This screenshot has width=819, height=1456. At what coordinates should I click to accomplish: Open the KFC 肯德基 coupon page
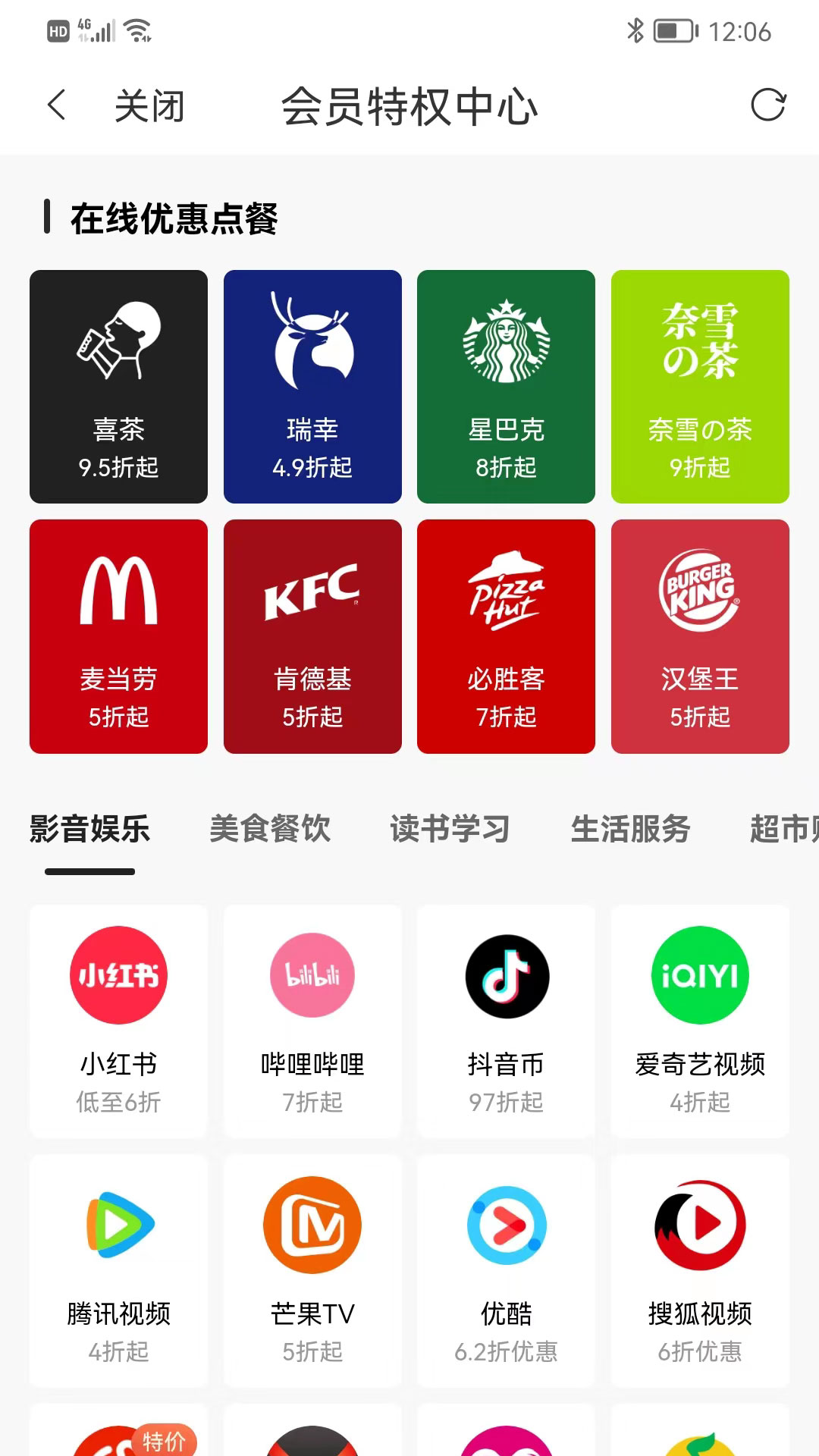[x=312, y=637]
